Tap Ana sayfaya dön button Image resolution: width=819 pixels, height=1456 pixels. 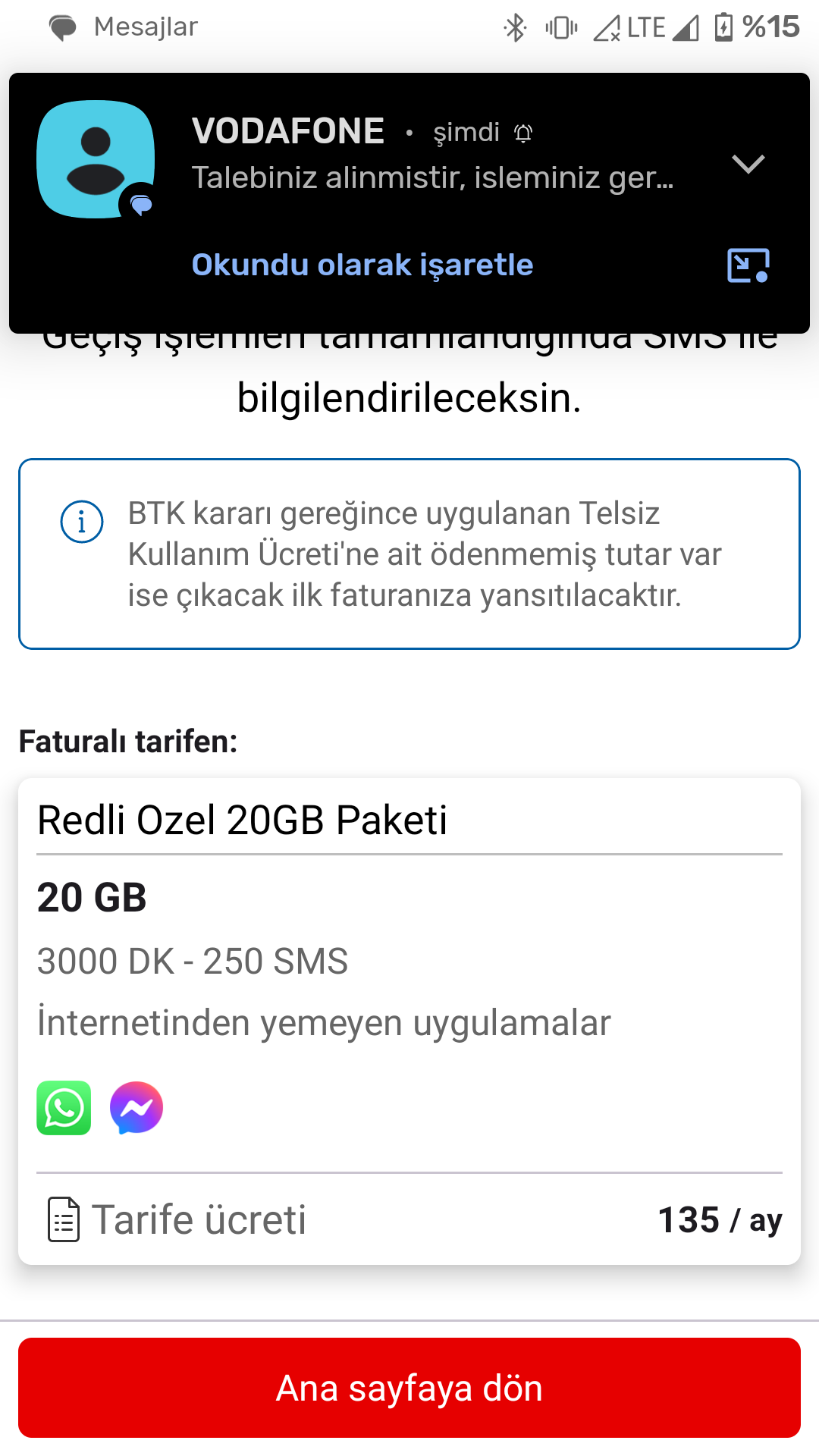409,1388
